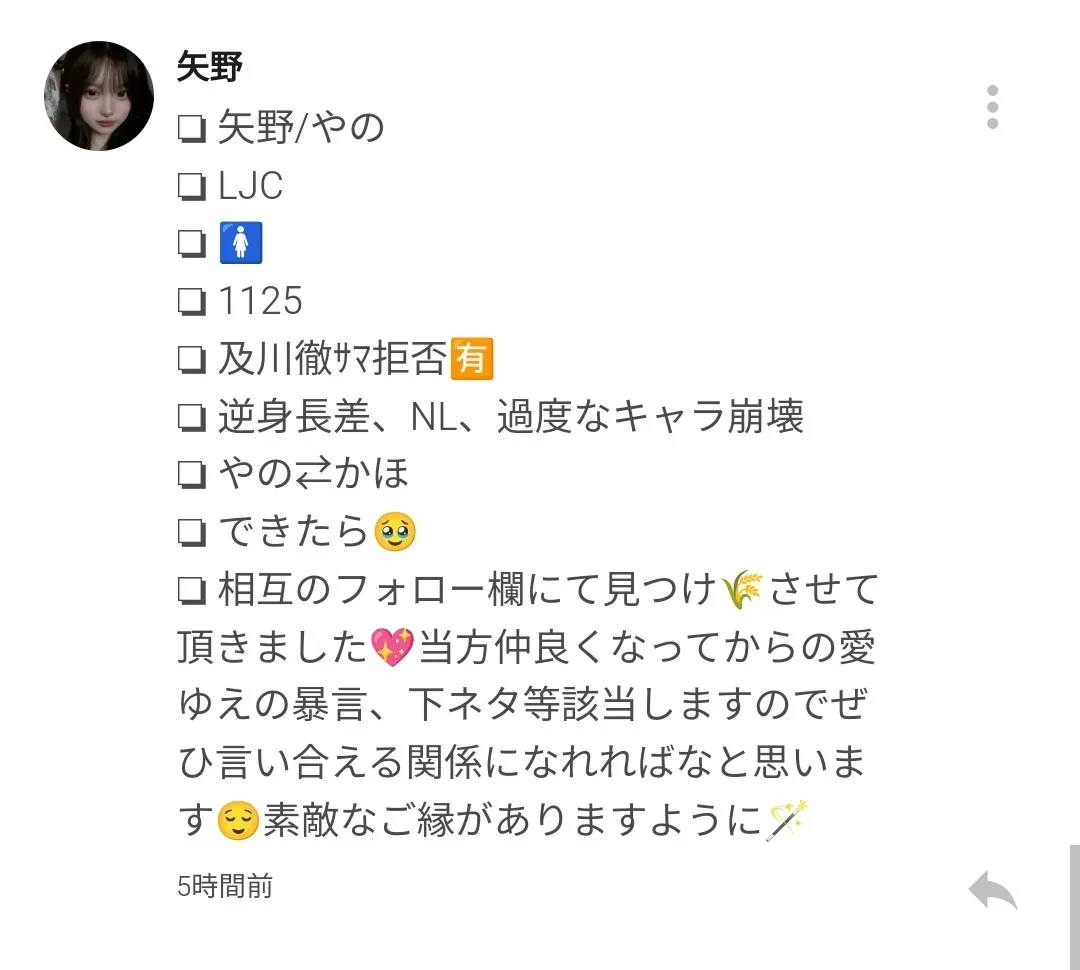Open the overflow menu on 矢野's comment
This screenshot has height=970, width=1080.
pos(991,107)
